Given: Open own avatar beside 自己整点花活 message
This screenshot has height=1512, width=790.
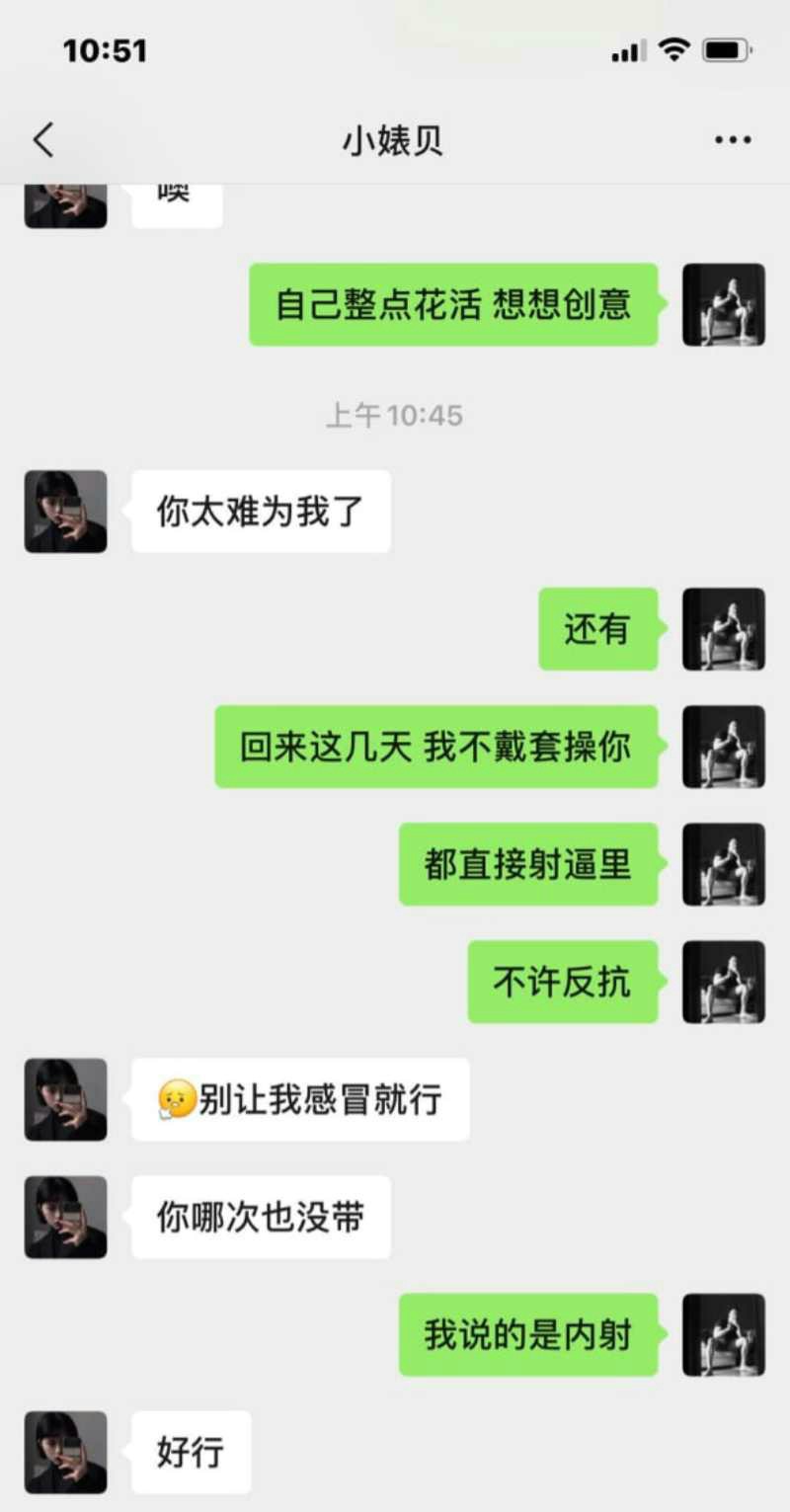Looking at the screenshot, I should click(724, 304).
